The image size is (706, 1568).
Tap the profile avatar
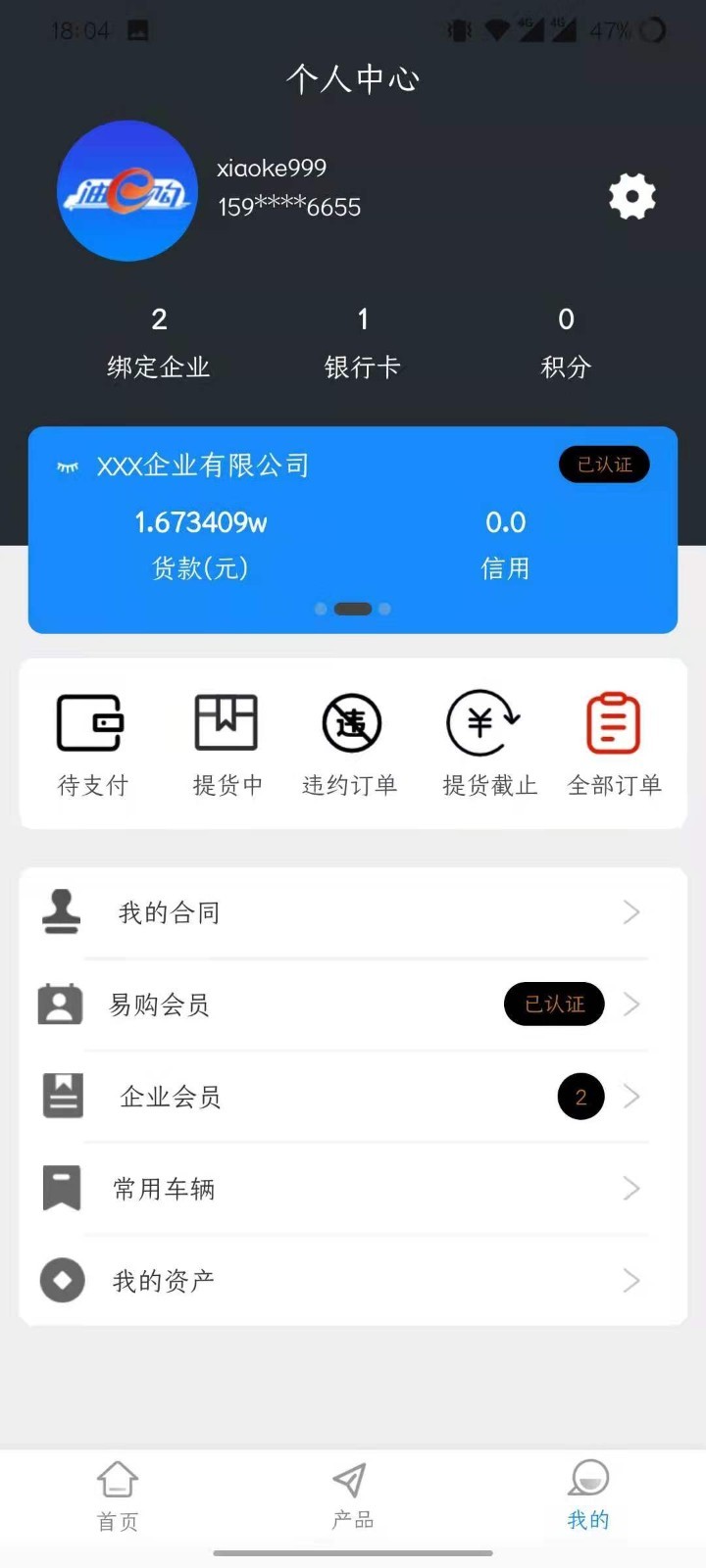[127, 191]
